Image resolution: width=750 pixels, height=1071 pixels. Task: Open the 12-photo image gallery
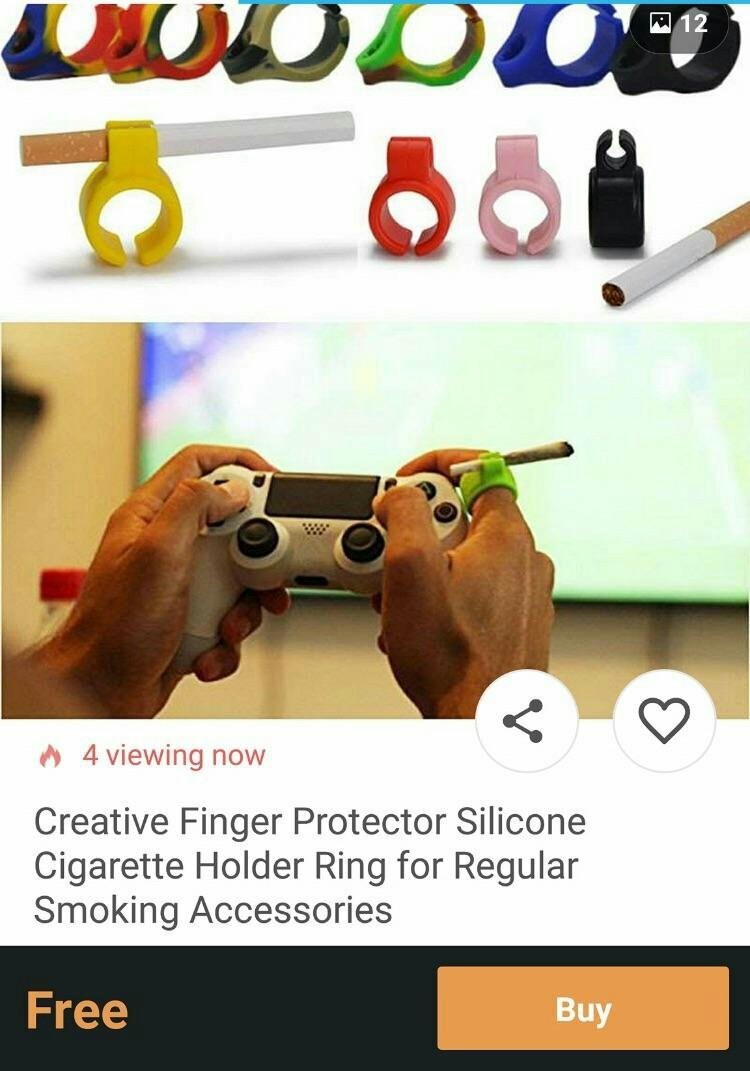point(679,22)
